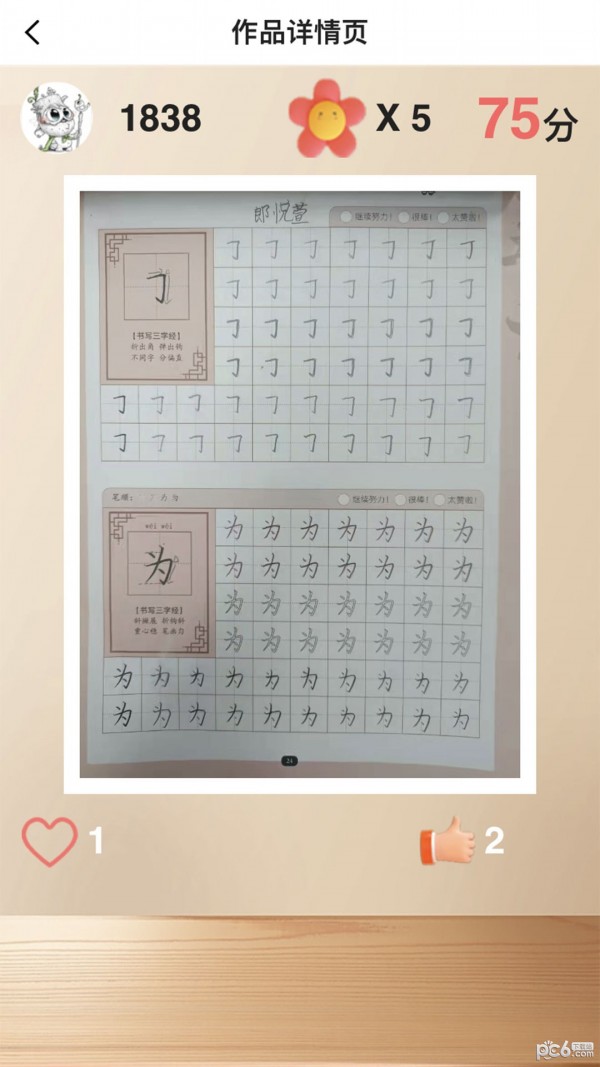This screenshot has width=600, height=1067.
Task: Give a thumbs up to this work
Action: 446,841
